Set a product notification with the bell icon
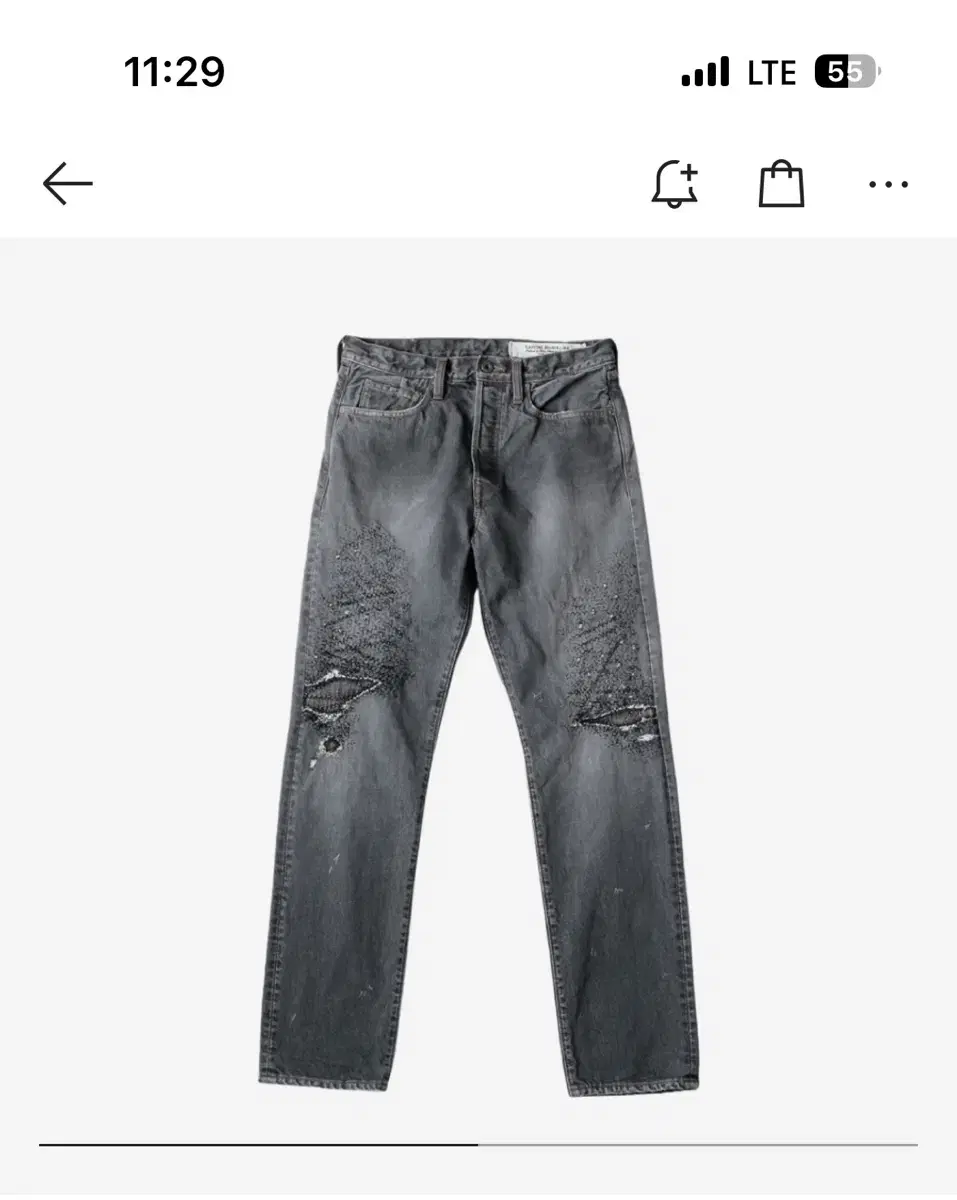Viewport: 957px width, 1200px height. pos(676,183)
